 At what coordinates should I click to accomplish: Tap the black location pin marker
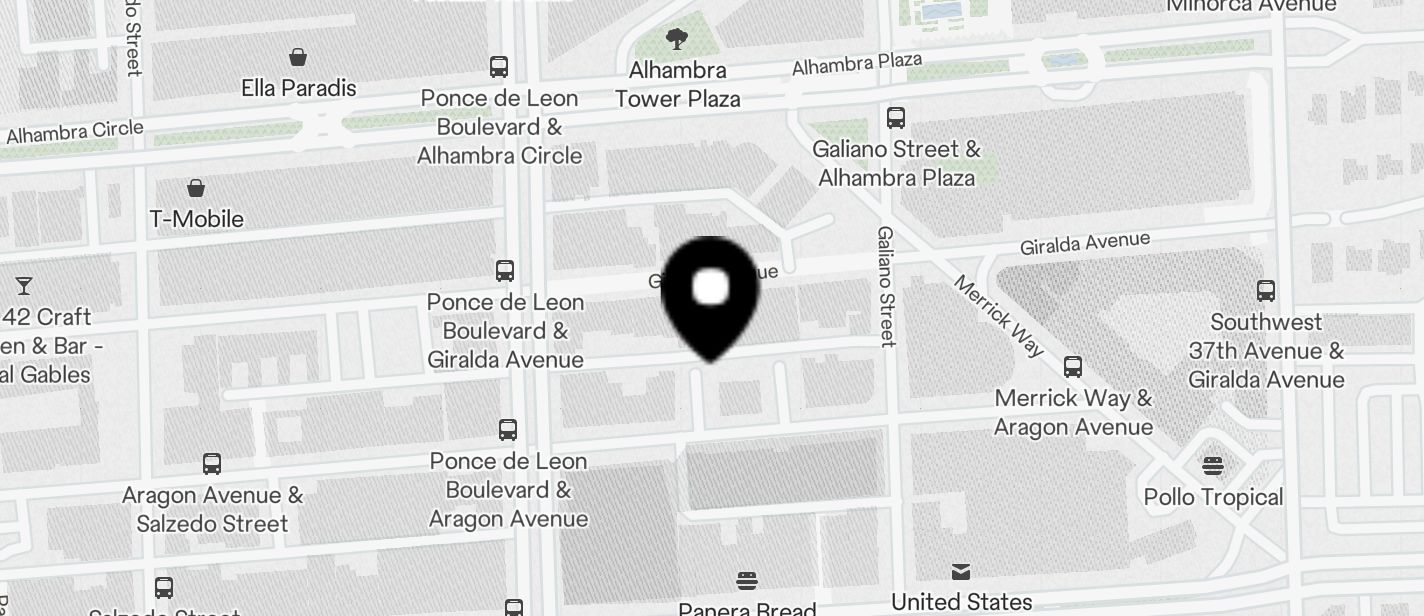(x=711, y=293)
